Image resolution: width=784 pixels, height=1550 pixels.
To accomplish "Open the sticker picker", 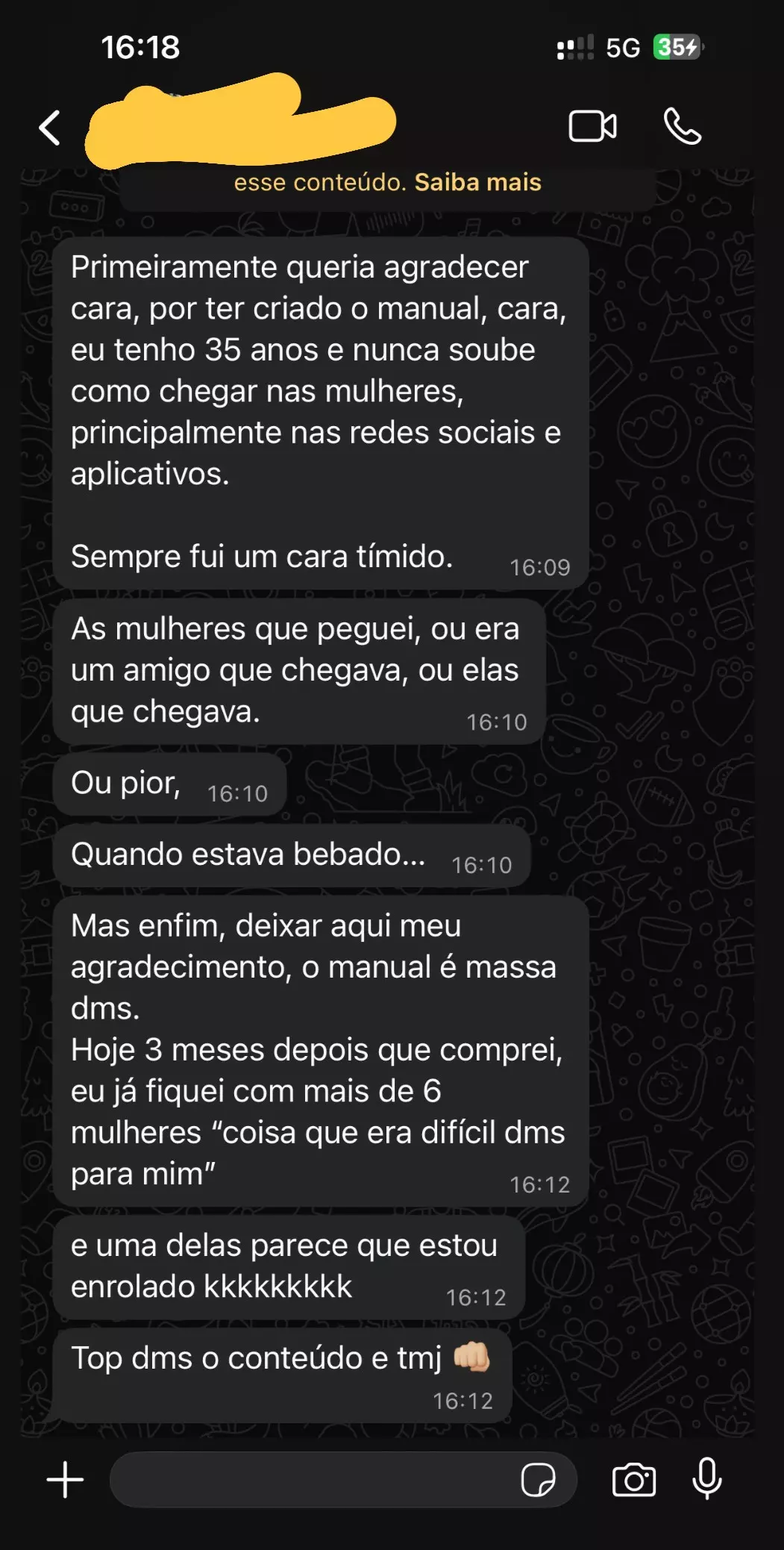I will pos(538,1479).
